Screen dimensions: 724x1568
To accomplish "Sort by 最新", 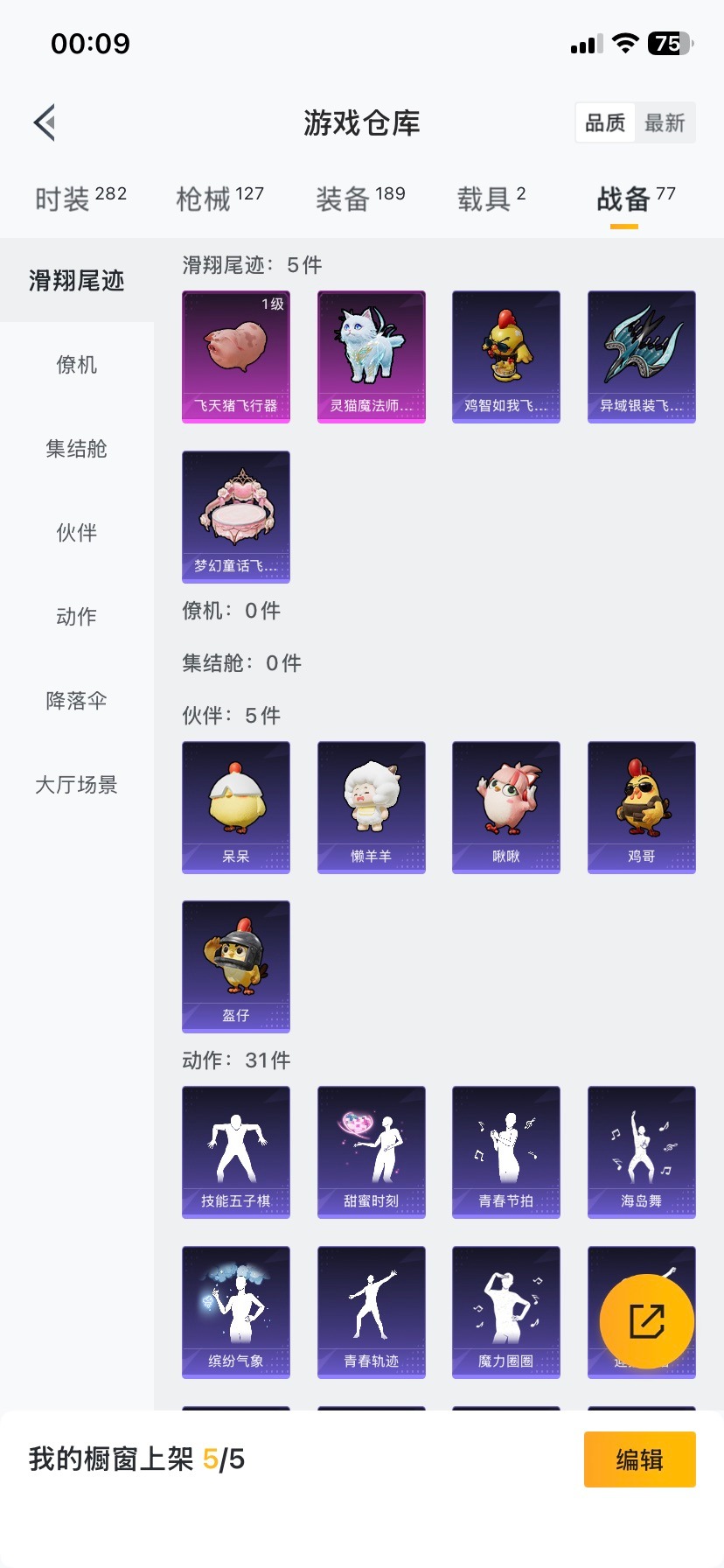I will [x=665, y=122].
